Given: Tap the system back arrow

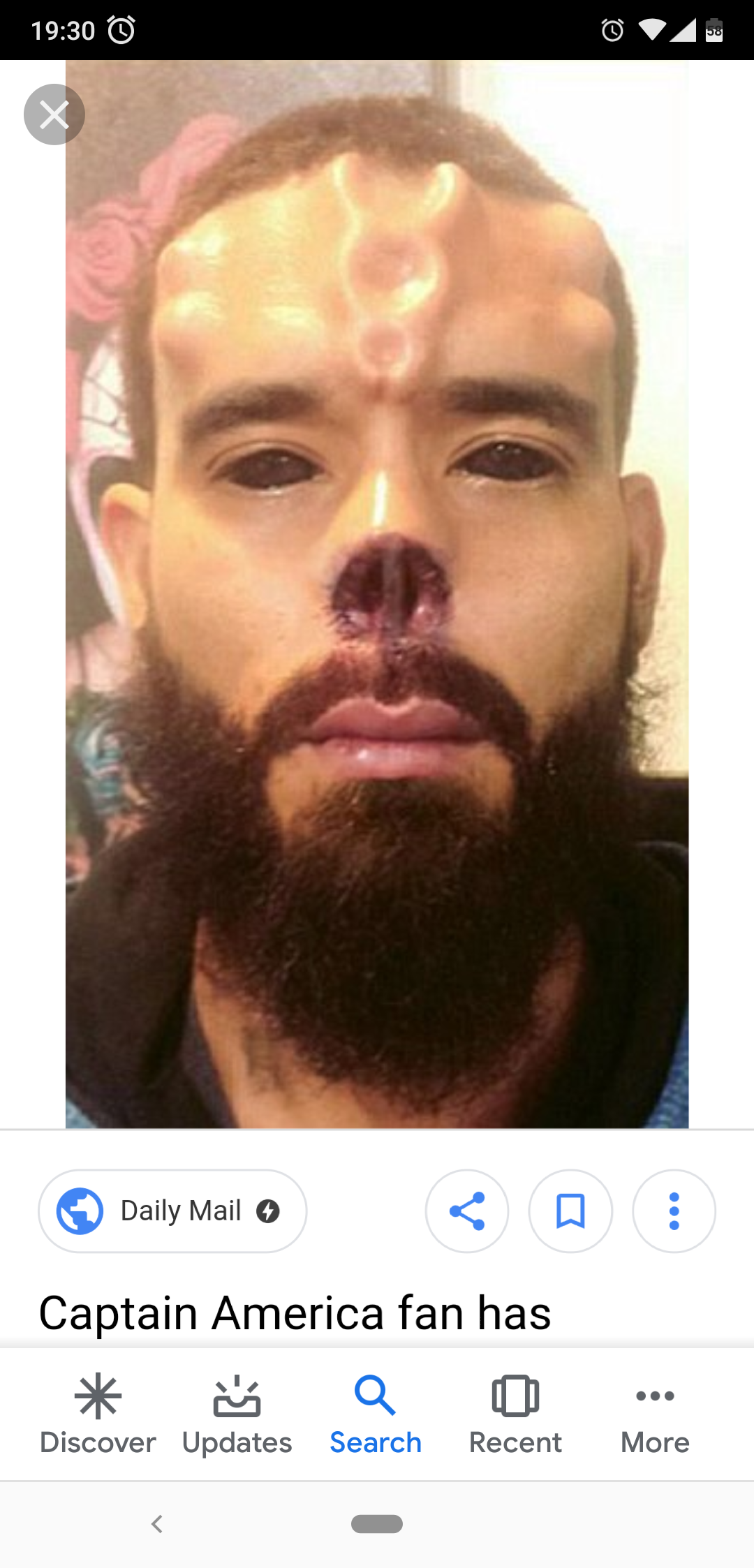Looking at the screenshot, I should [157, 1524].
